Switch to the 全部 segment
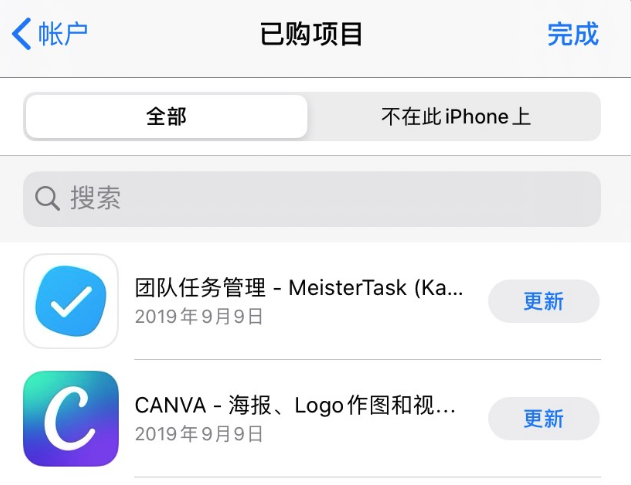 pyautogui.click(x=166, y=117)
